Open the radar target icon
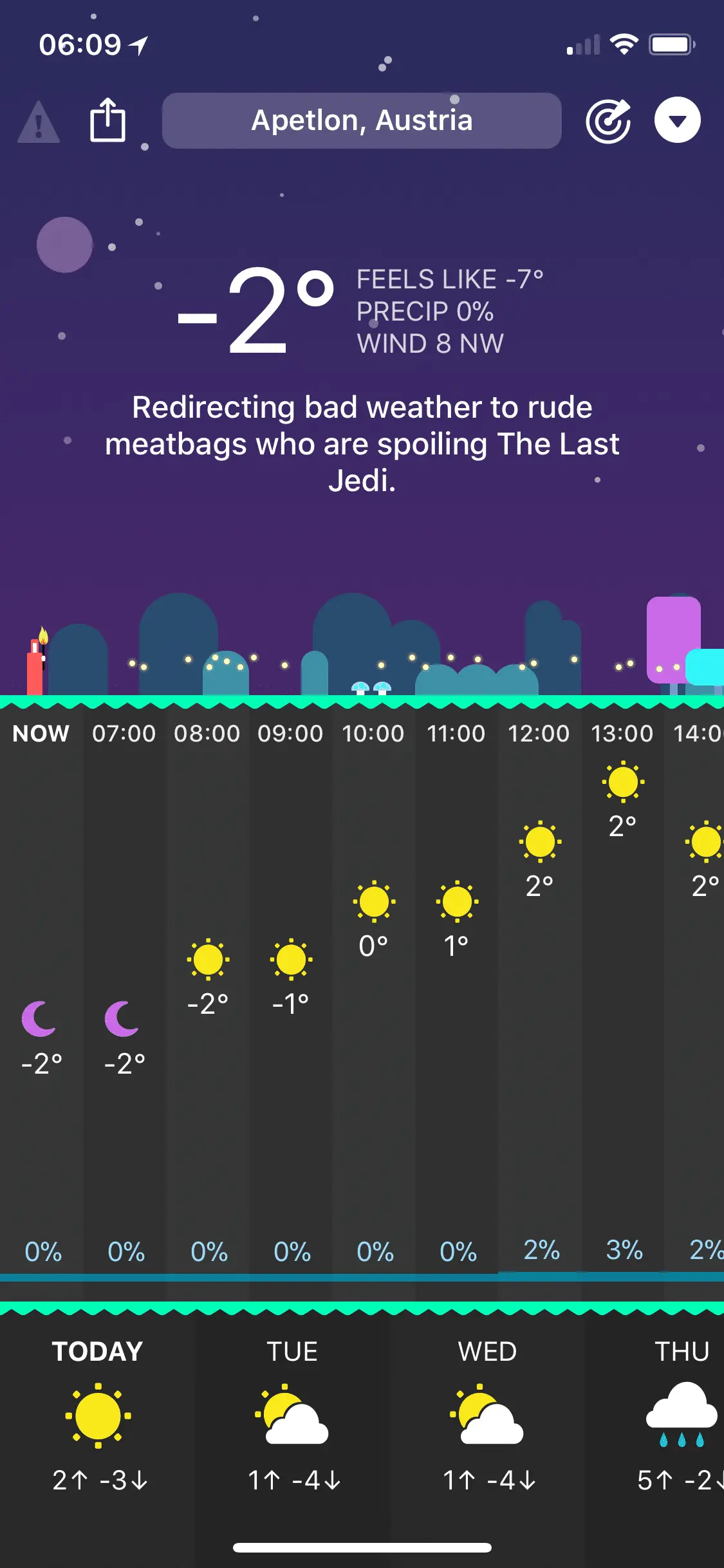The height and width of the screenshot is (1568, 724). pyautogui.click(x=608, y=120)
